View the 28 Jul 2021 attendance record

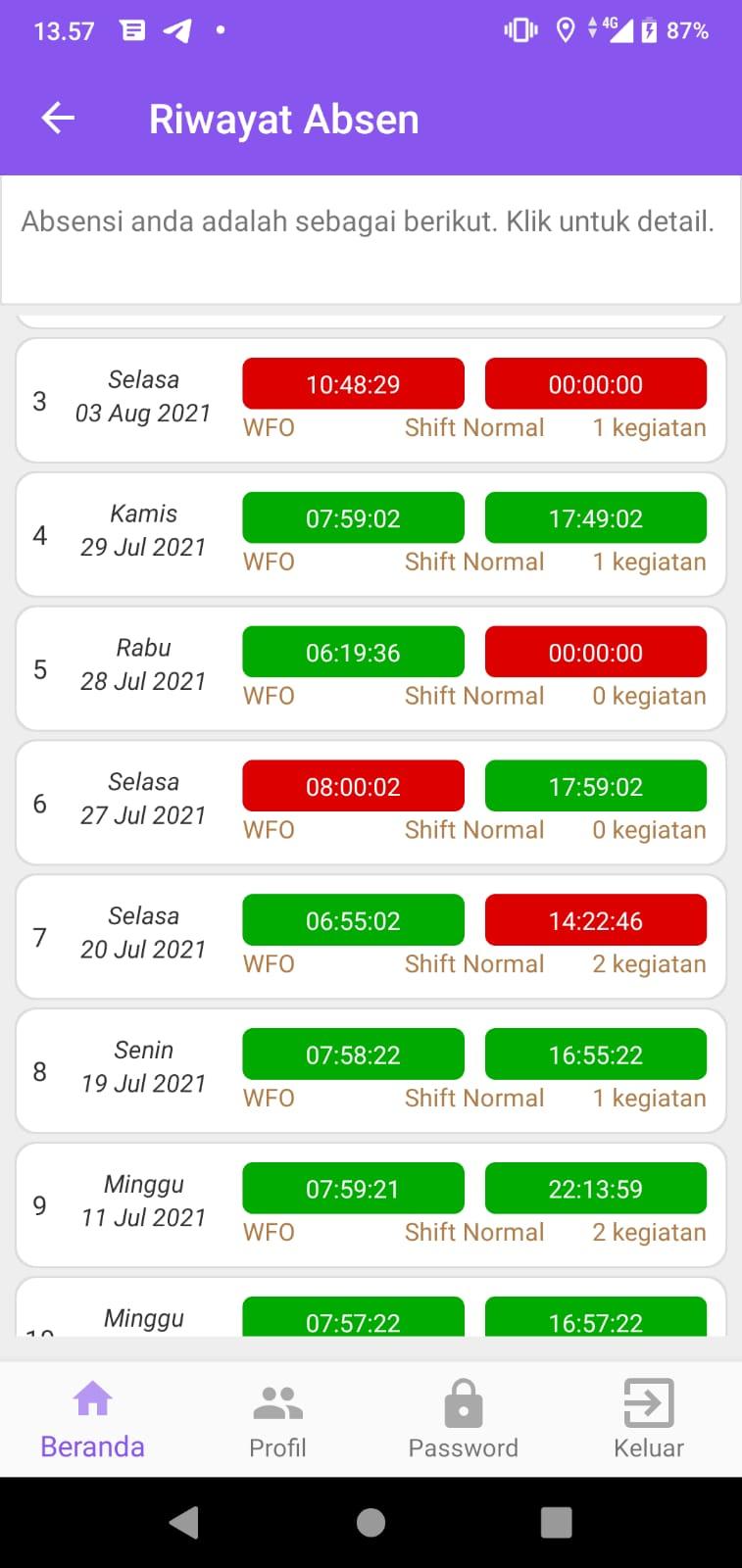[371, 669]
